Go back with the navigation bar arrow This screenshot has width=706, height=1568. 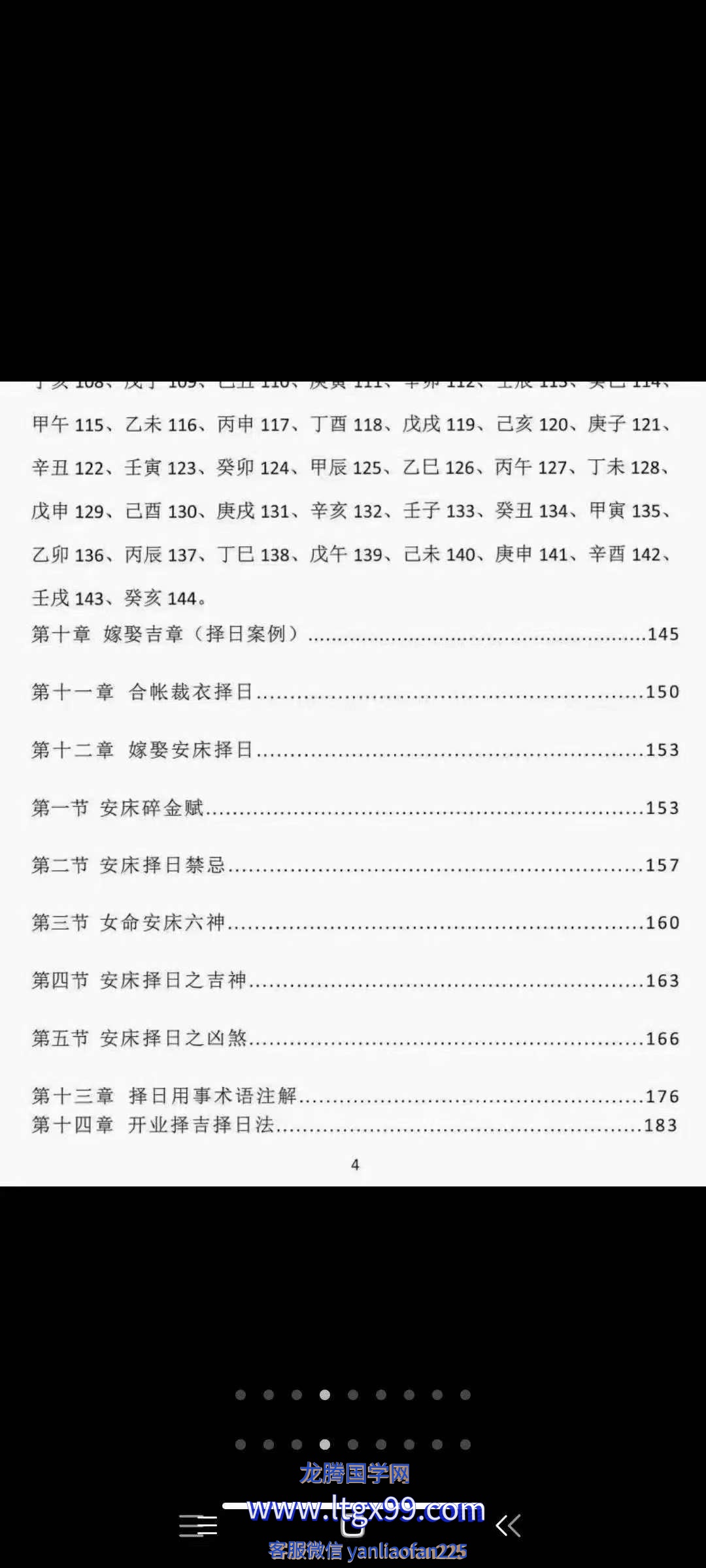(x=508, y=1526)
